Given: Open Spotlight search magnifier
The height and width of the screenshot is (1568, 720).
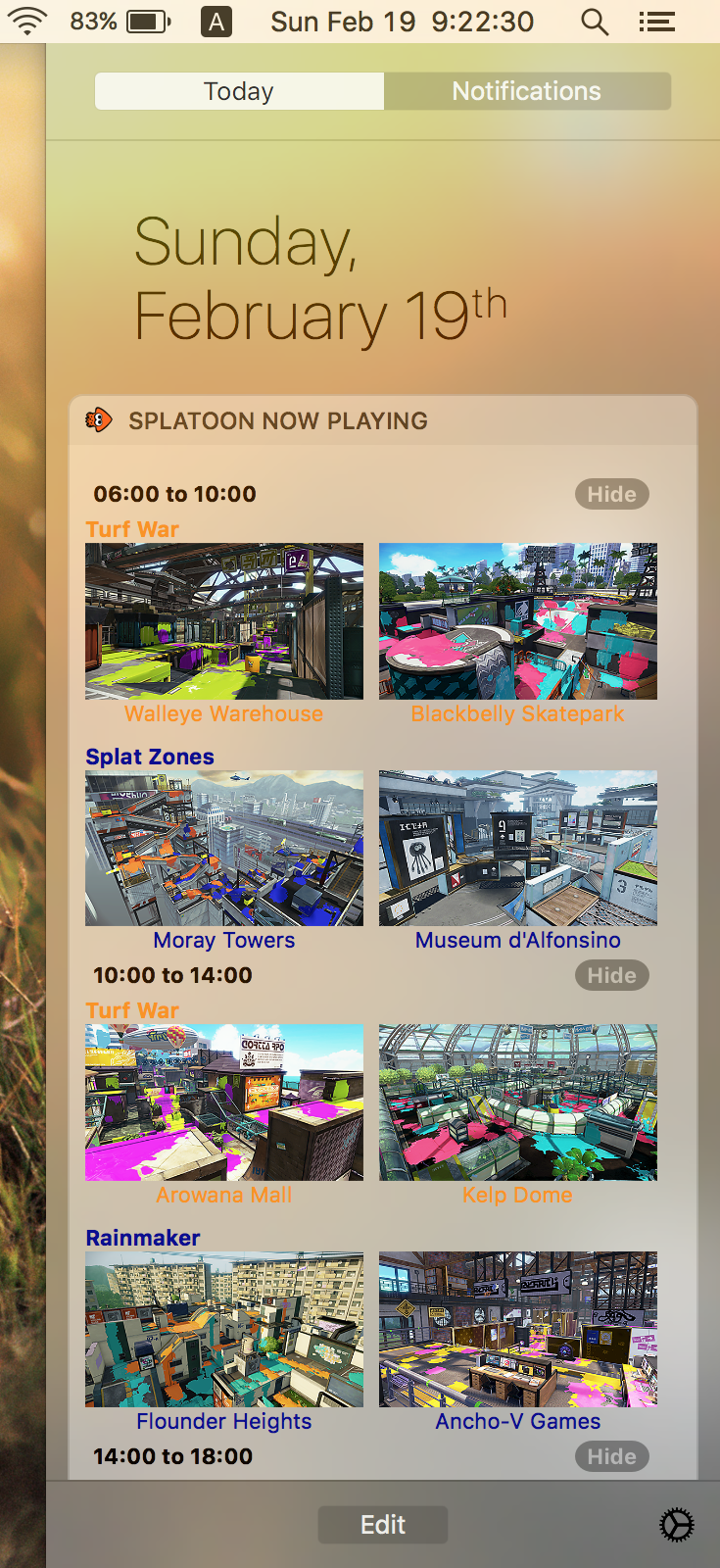Looking at the screenshot, I should (595, 22).
